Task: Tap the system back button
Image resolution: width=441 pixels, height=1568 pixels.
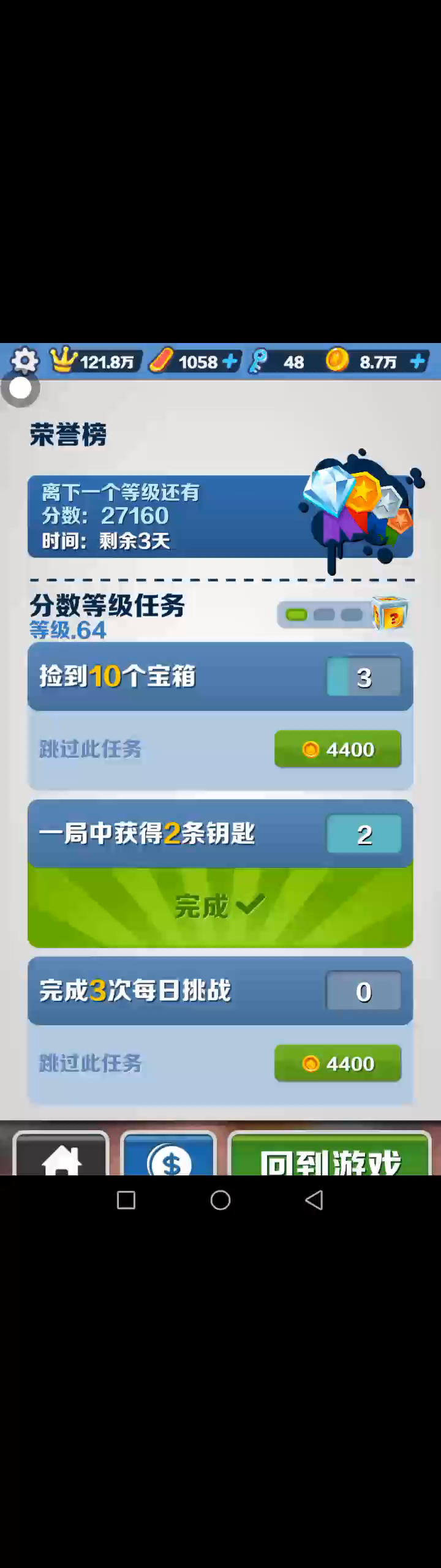Action: coord(314,1200)
